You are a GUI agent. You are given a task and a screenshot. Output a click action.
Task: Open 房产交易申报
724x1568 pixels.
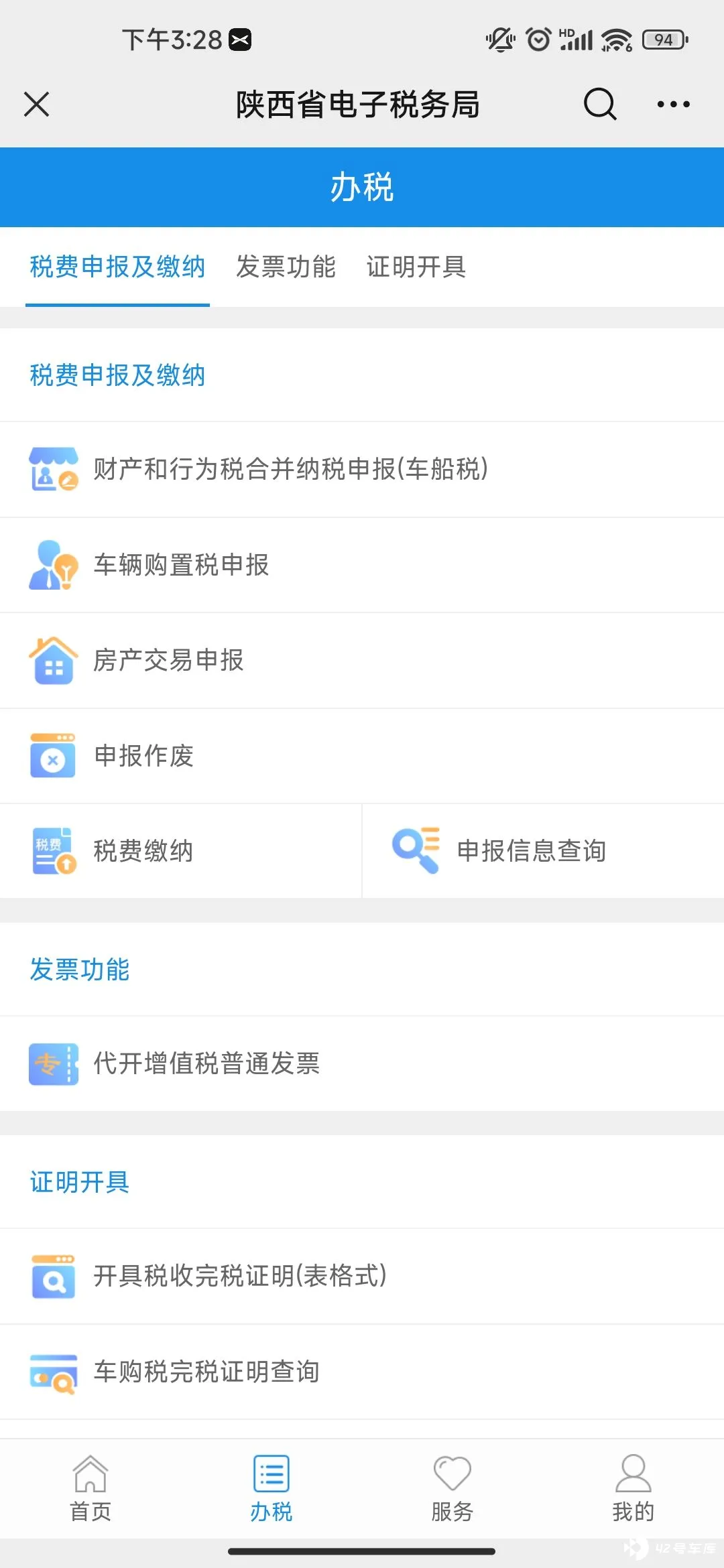click(362, 660)
